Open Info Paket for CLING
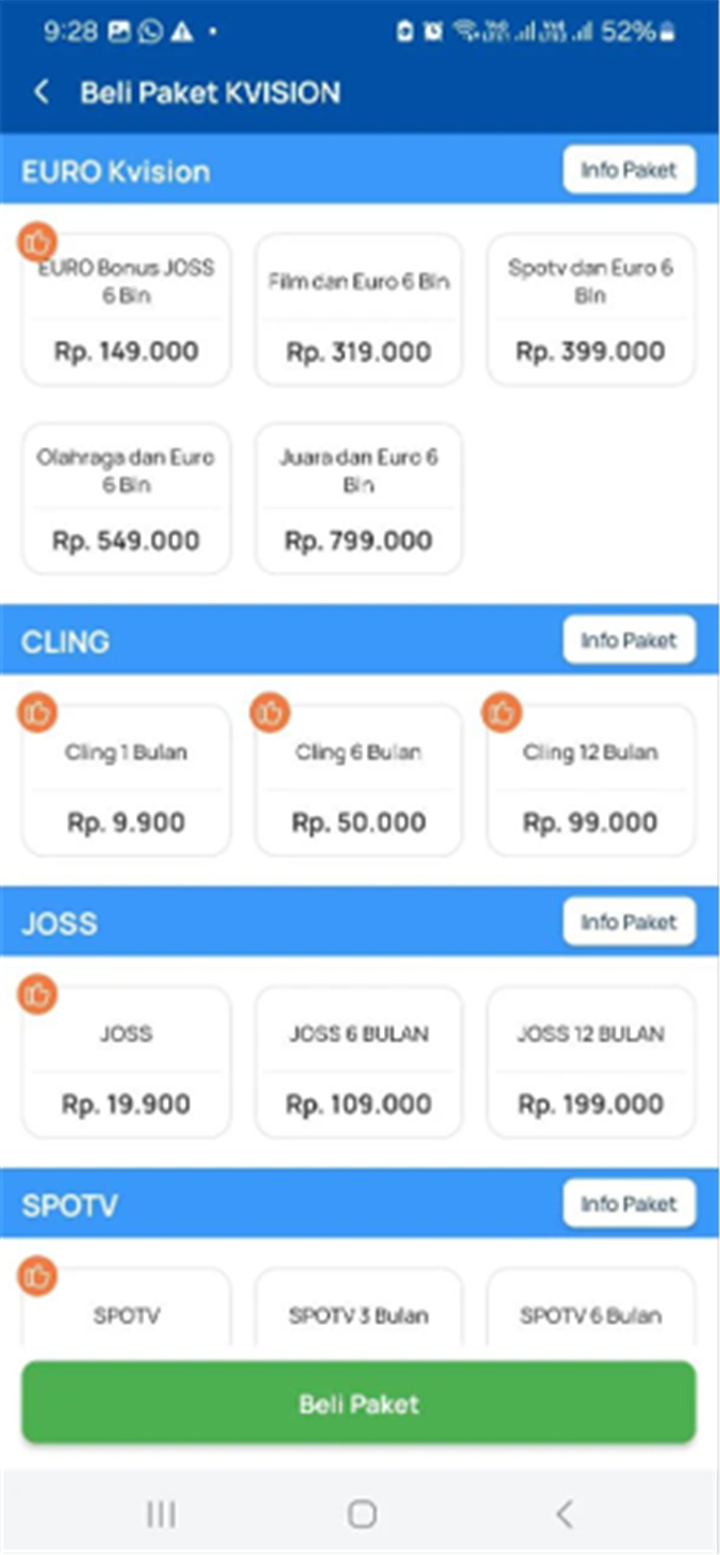This screenshot has height=1555, width=720. [629, 640]
